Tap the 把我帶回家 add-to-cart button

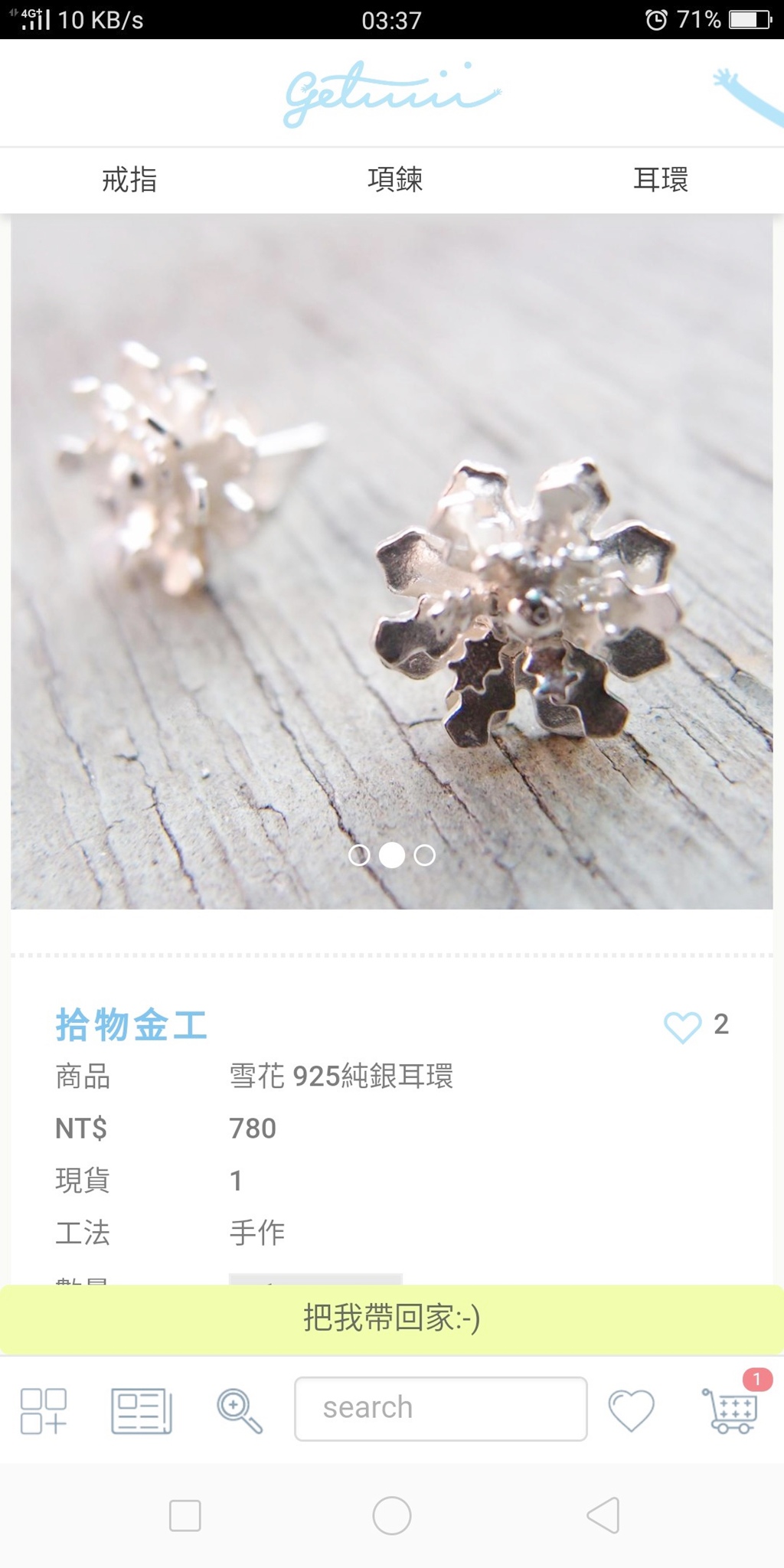392,1318
